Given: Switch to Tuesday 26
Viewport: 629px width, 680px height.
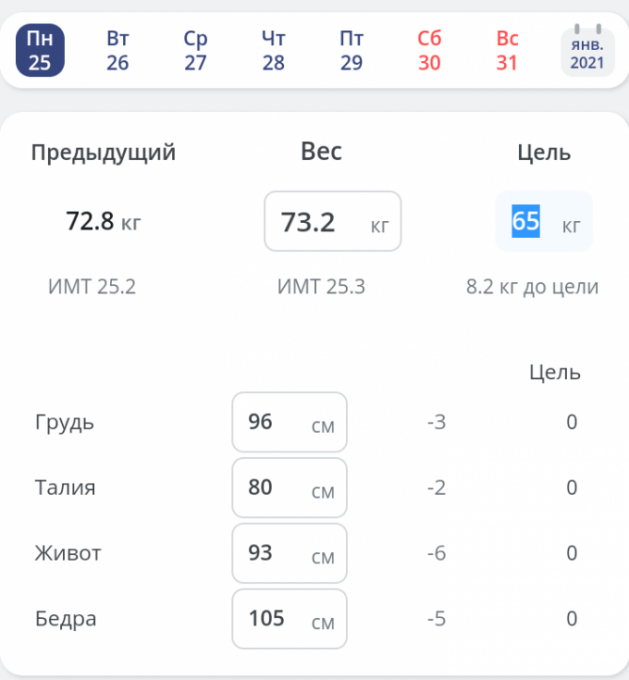Looking at the screenshot, I should [118, 51].
